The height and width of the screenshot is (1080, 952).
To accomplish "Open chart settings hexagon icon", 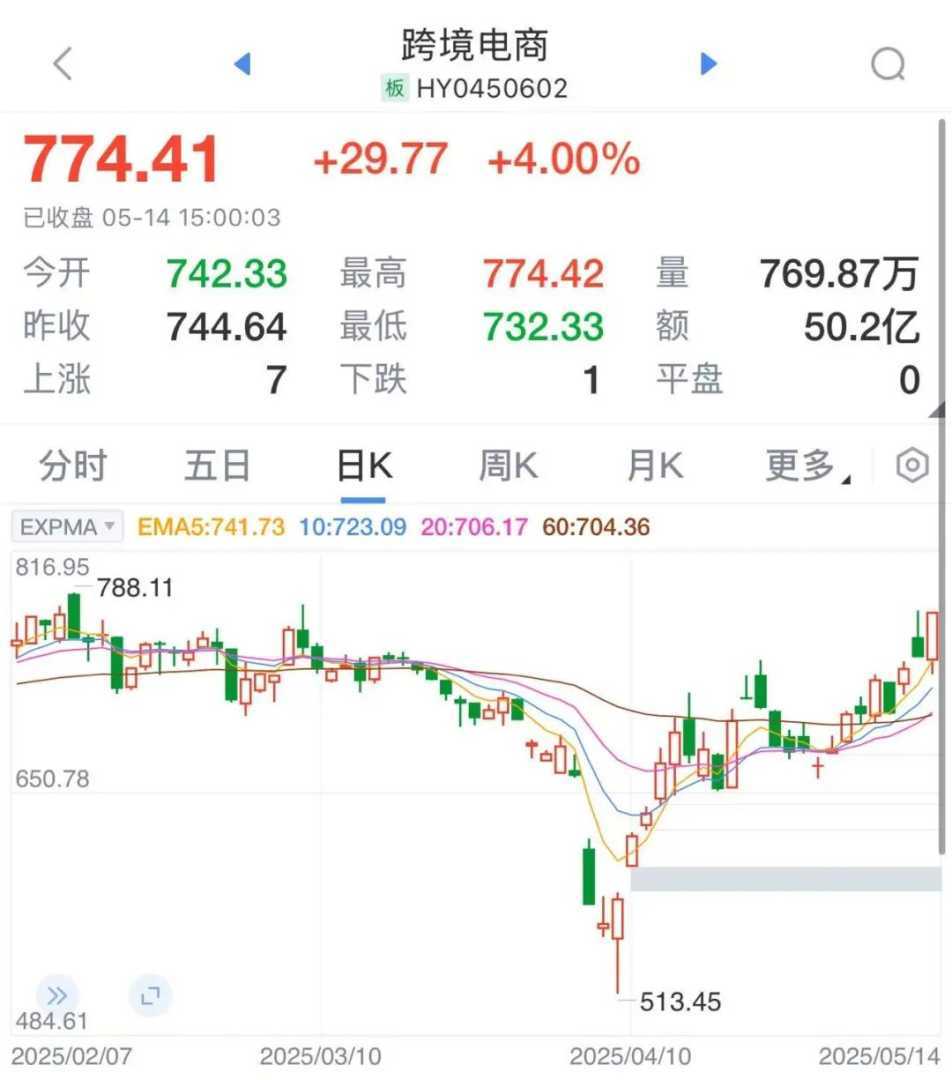I will coord(911,466).
